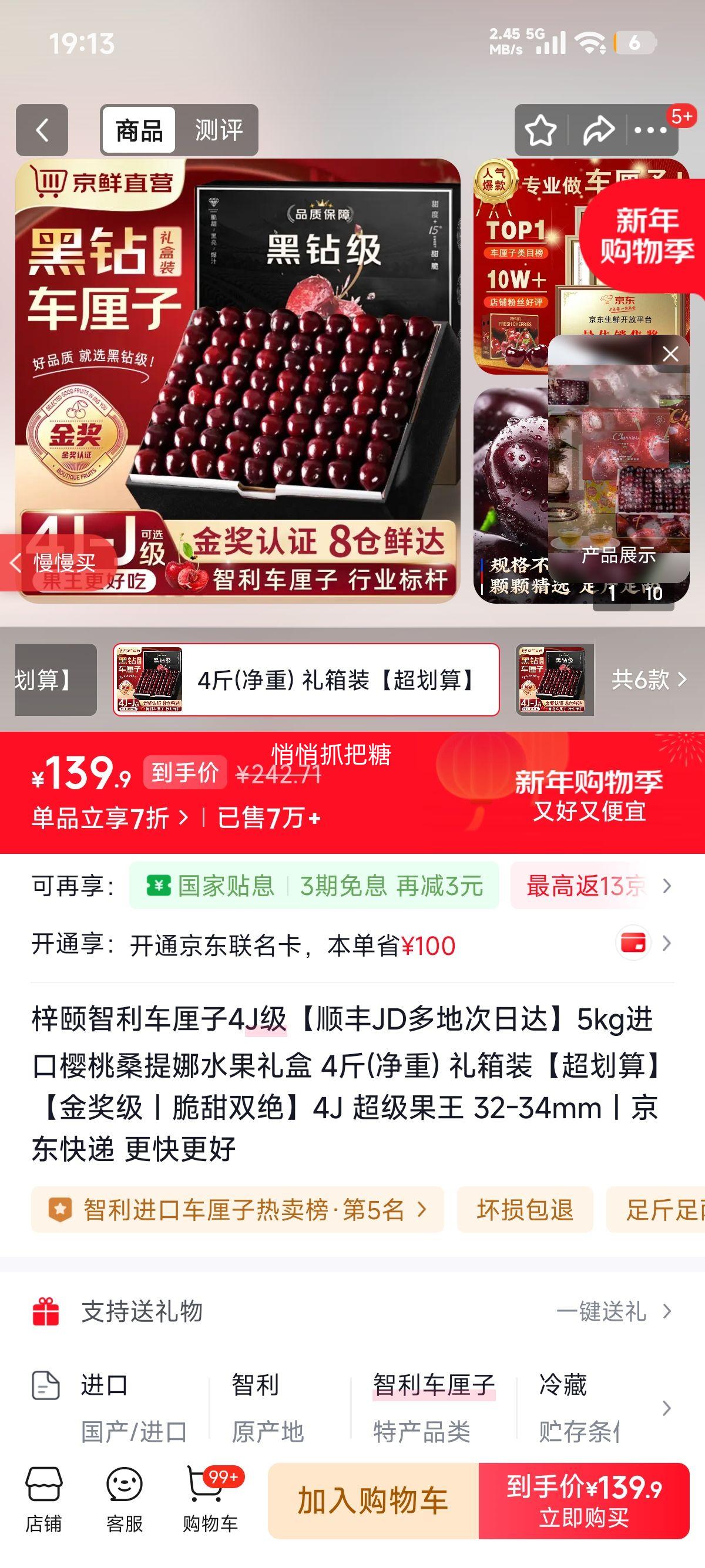Add product to favorites via star icon
Image resolution: width=705 pixels, height=1568 pixels.
point(540,129)
